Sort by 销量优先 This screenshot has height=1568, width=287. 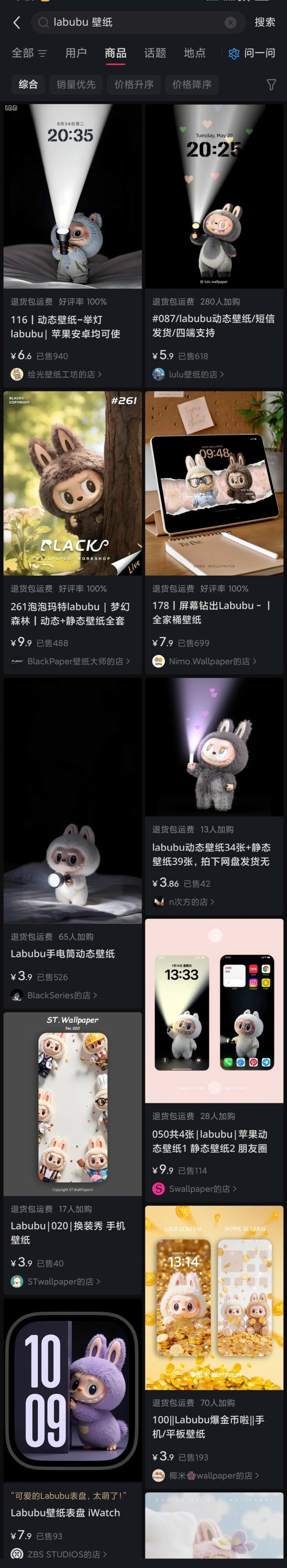(x=76, y=85)
